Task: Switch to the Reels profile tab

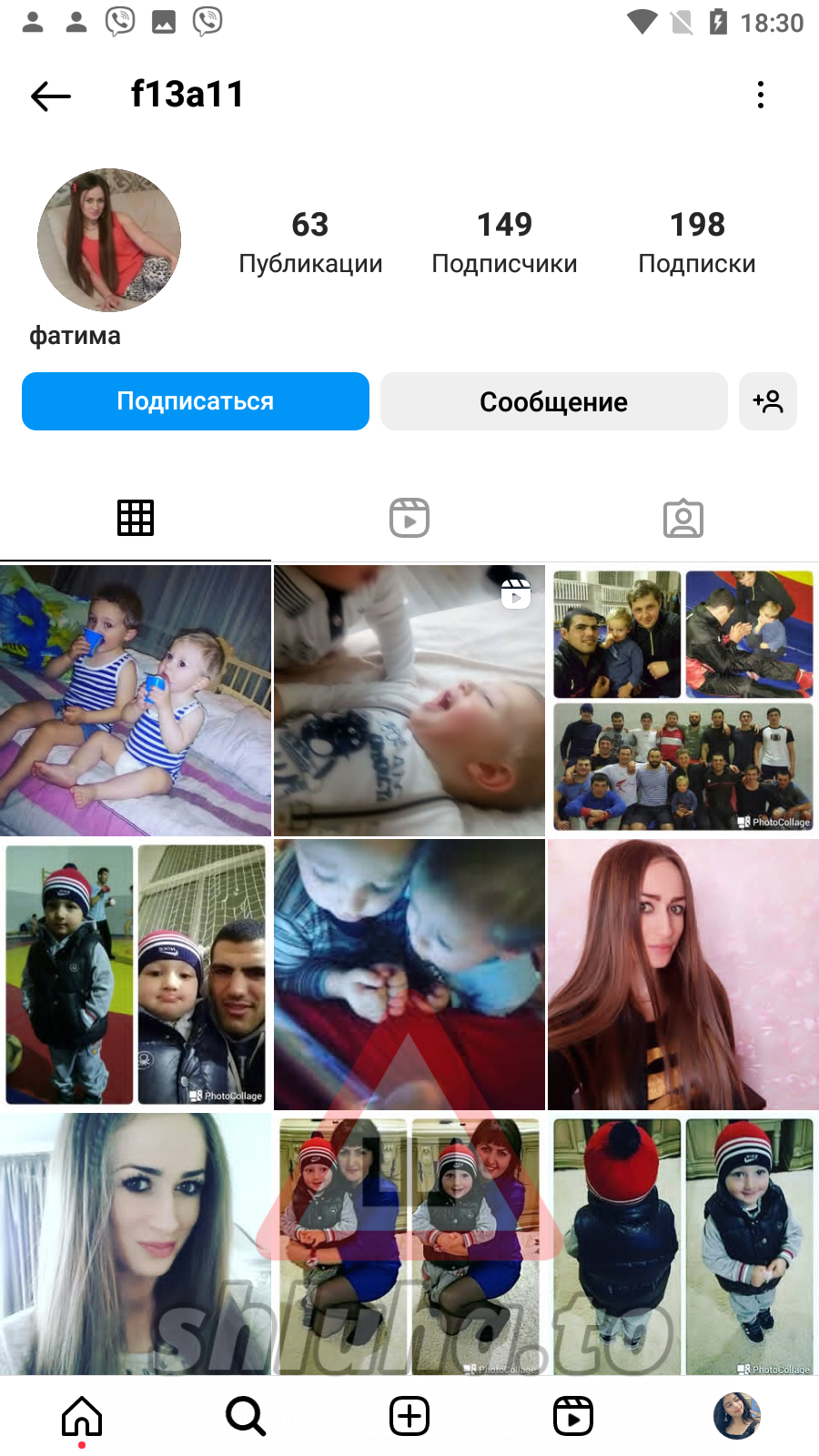Action: pos(409,518)
